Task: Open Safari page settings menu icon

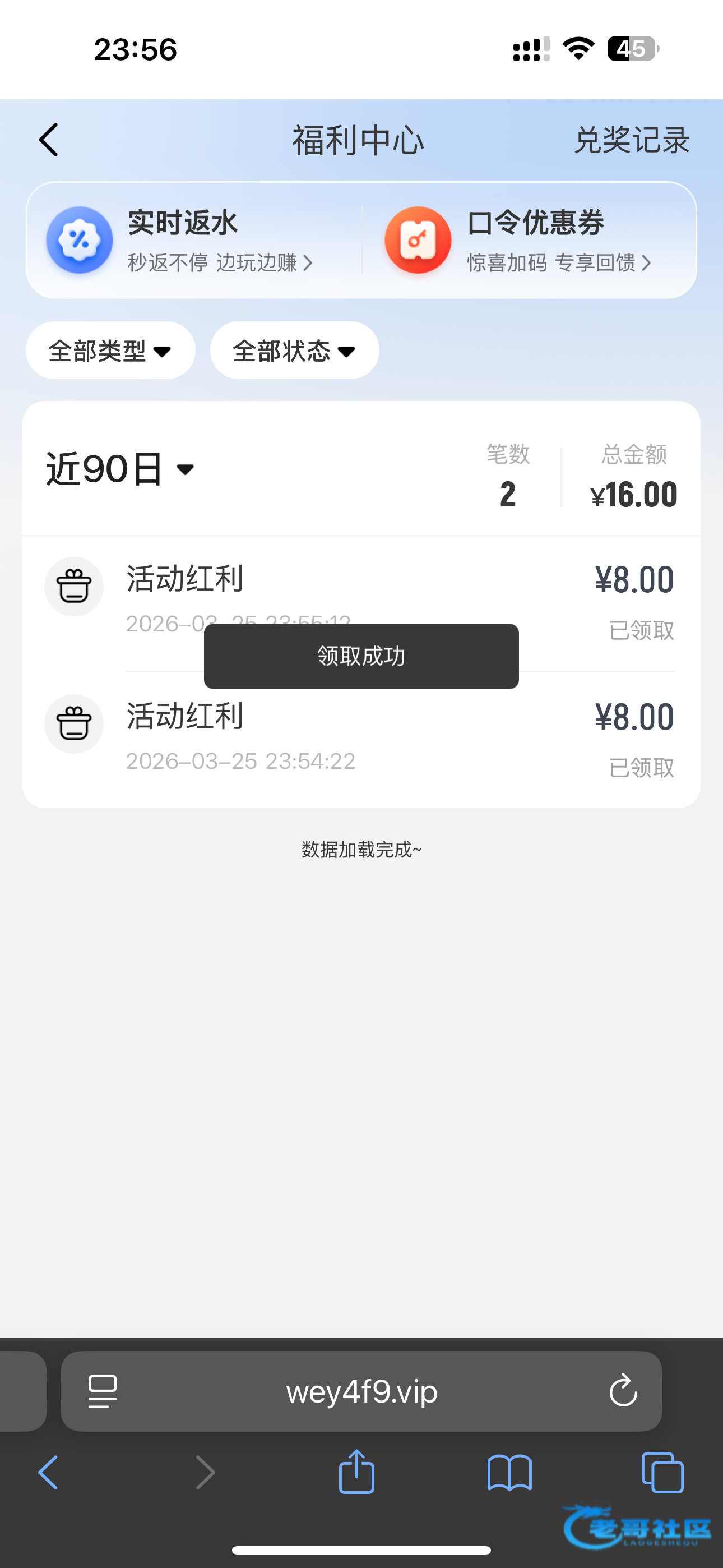Action: click(103, 1391)
